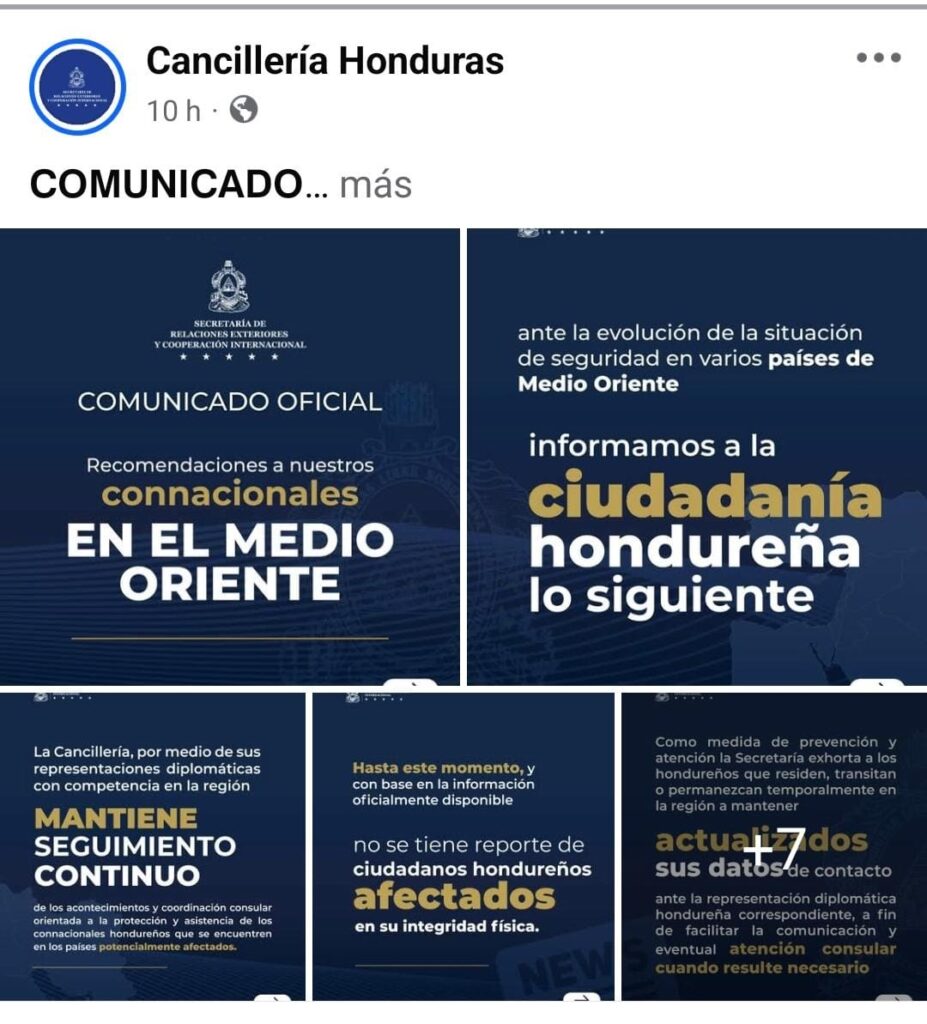Open Cancillería Honduras profile picture

click(x=77, y=86)
